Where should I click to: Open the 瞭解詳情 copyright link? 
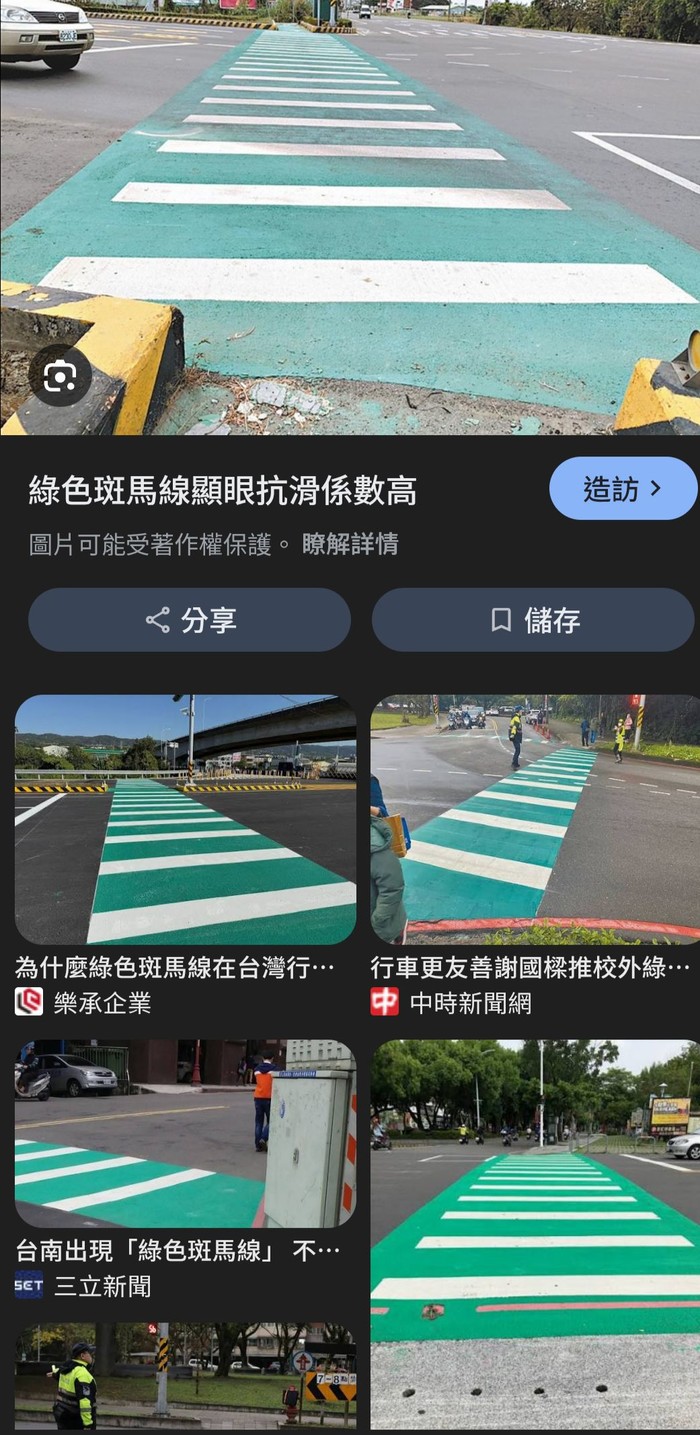350,544
